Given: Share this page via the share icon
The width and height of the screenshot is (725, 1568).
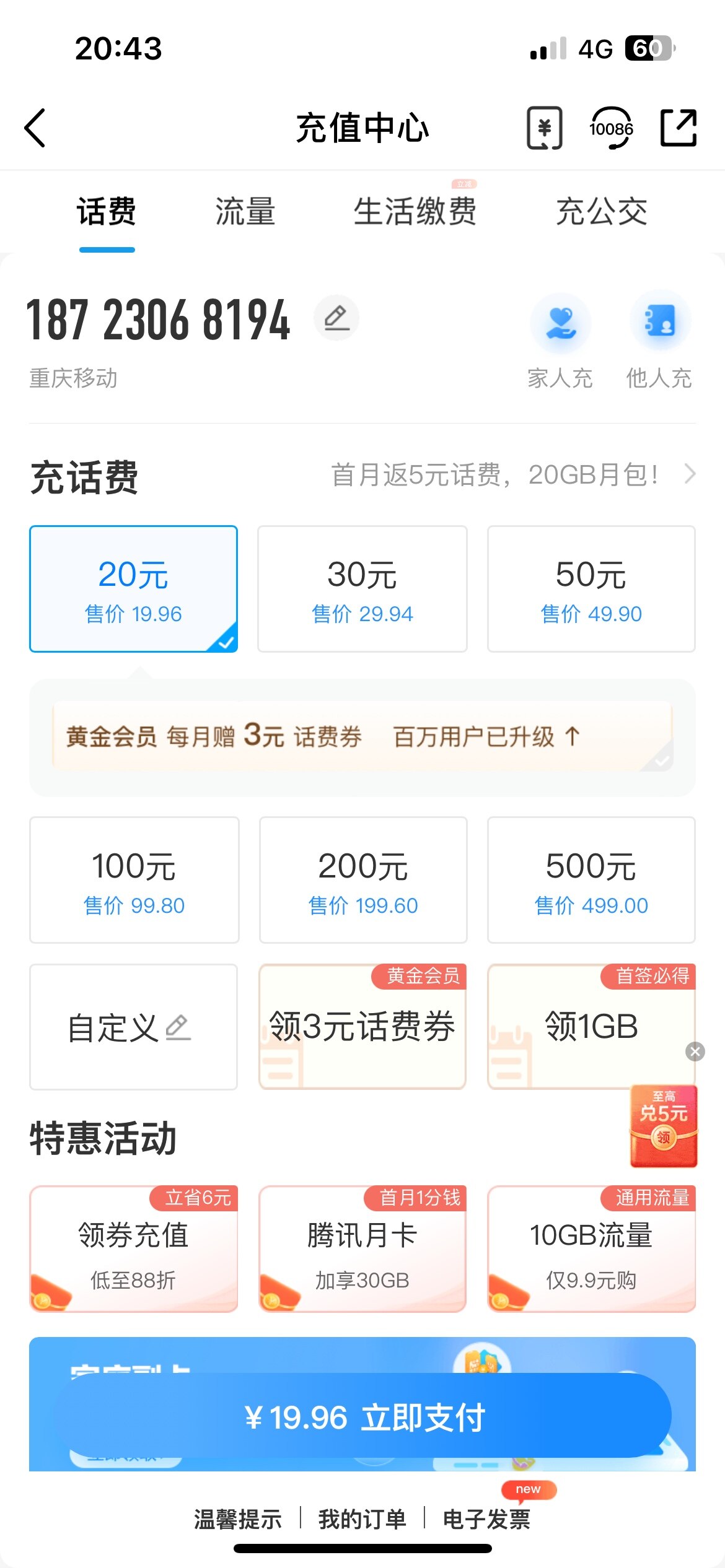Looking at the screenshot, I should 679,128.
